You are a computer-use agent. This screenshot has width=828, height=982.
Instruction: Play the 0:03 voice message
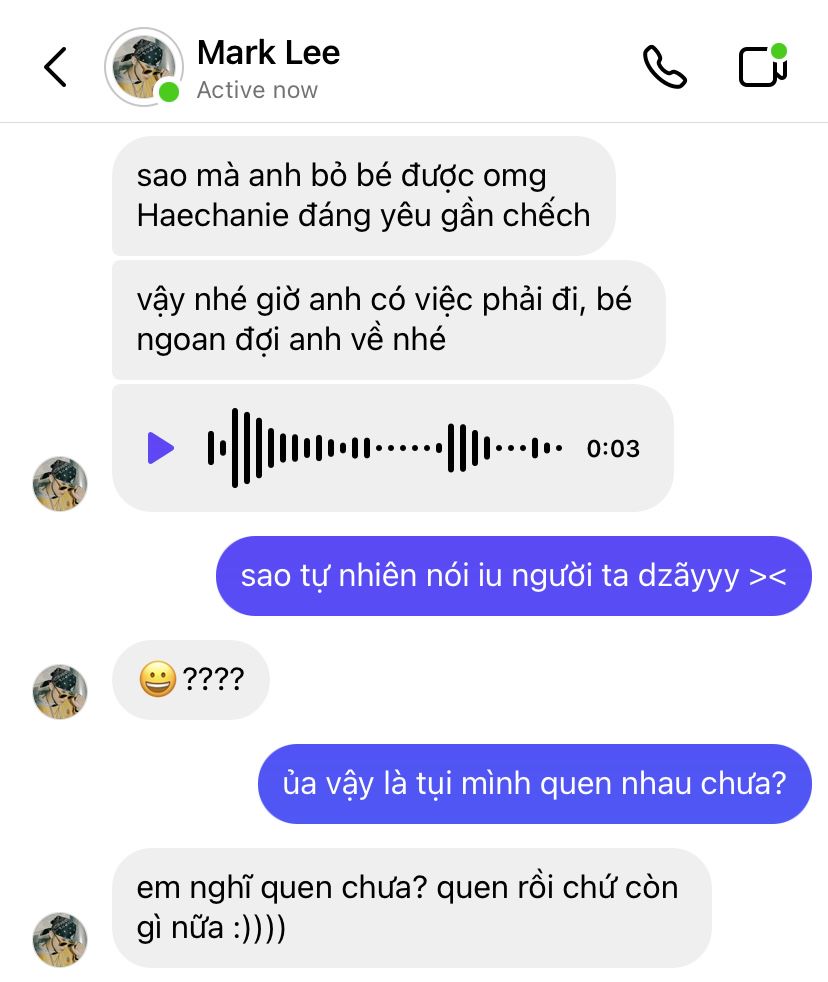pyautogui.click(x=160, y=448)
